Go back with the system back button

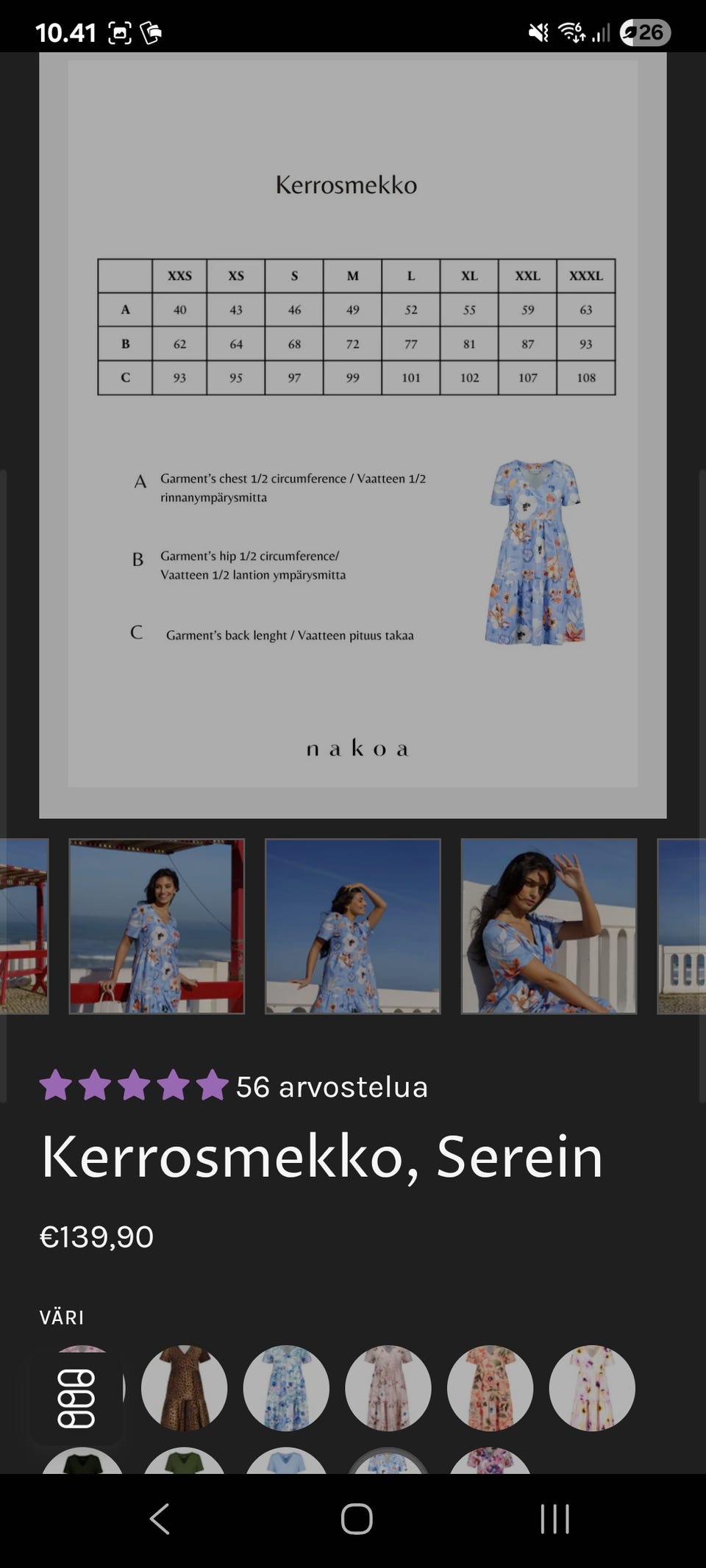[160, 1519]
